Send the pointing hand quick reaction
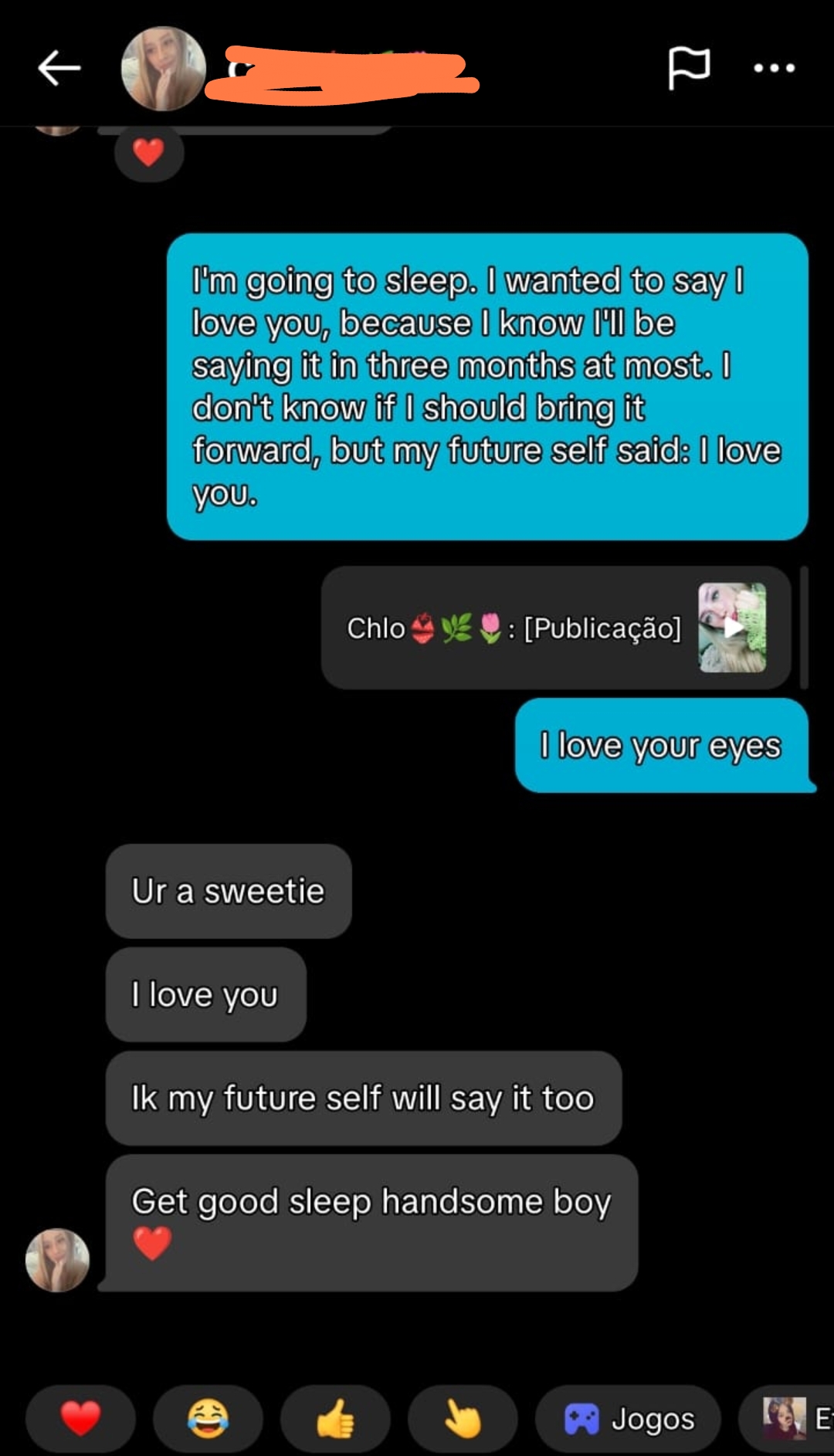The image size is (834, 1456). click(462, 1418)
